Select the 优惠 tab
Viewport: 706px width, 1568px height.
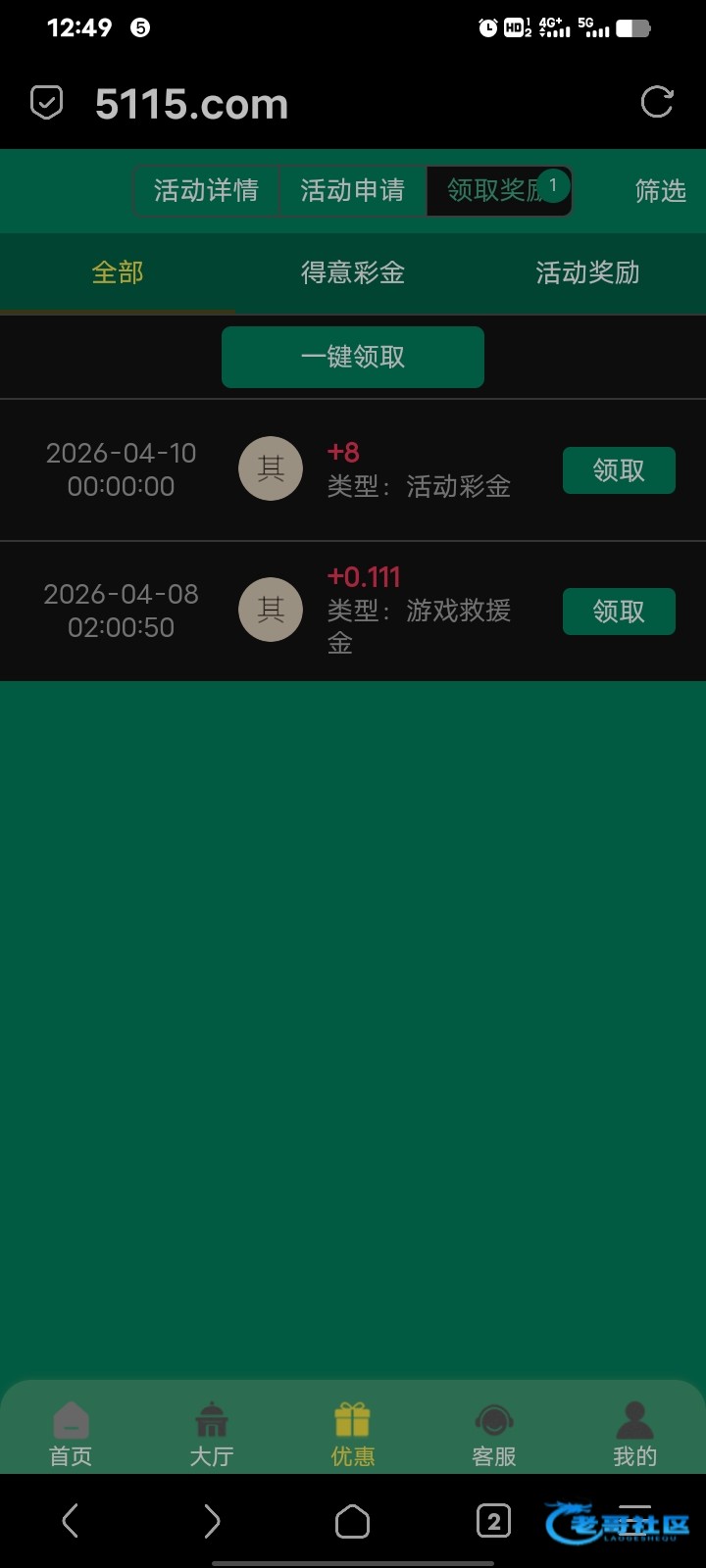(x=353, y=1434)
